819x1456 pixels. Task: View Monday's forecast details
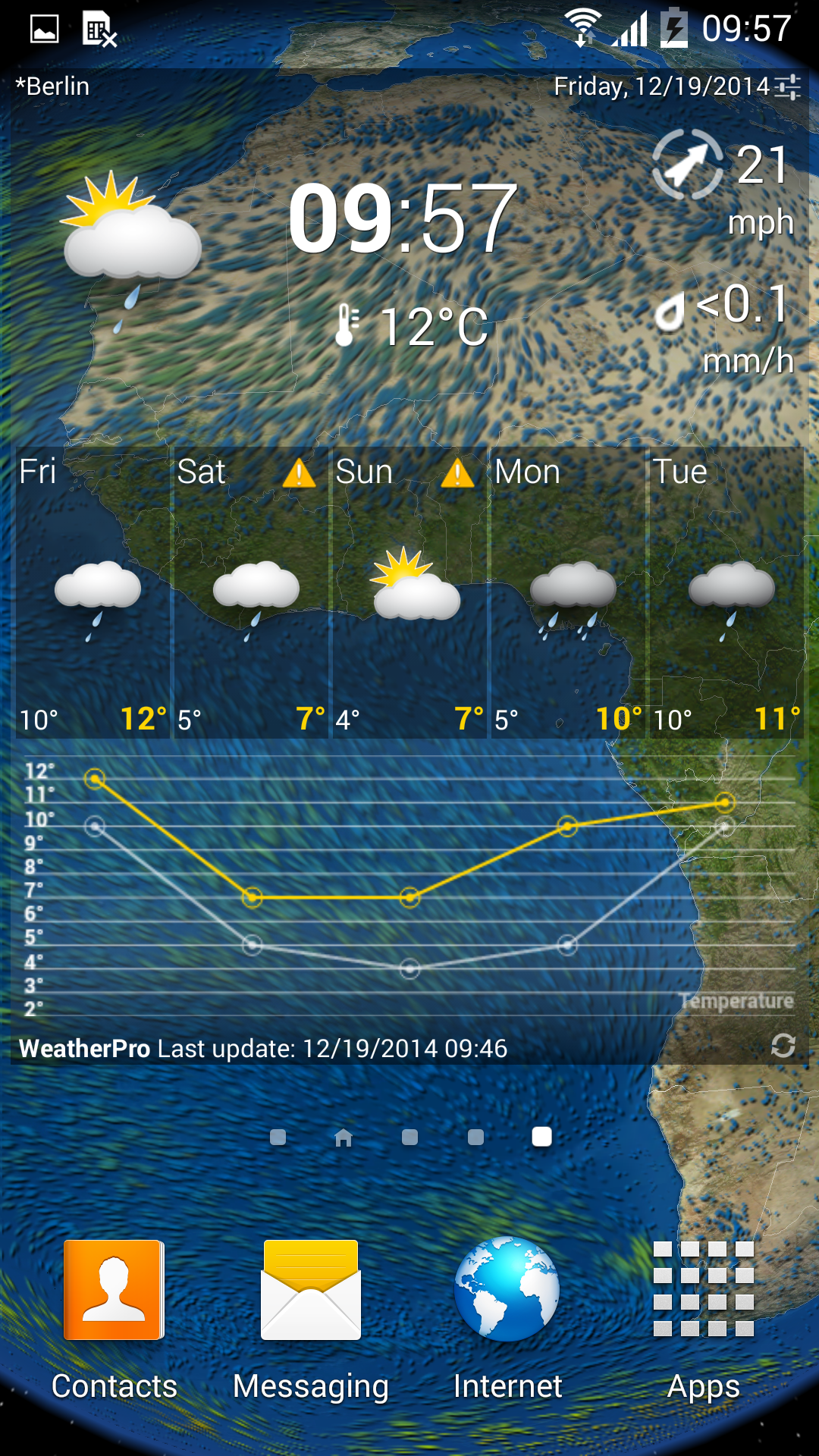pyautogui.click(x=569, y=593)
